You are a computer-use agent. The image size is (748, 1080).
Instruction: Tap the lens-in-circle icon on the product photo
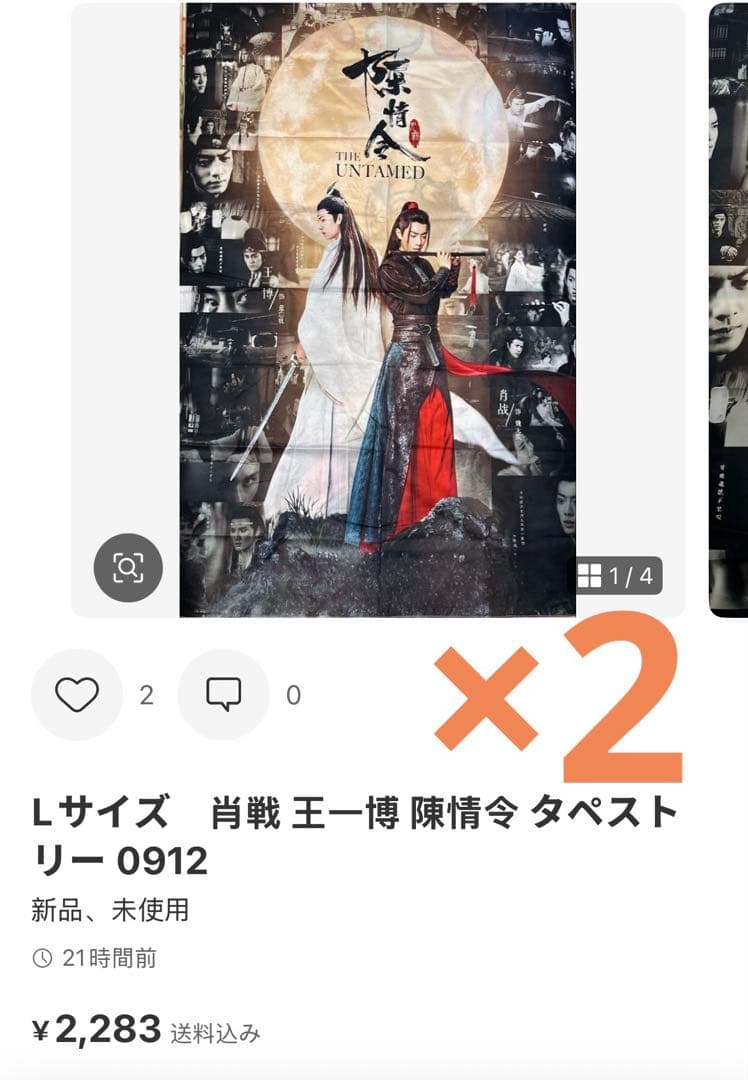129,567
